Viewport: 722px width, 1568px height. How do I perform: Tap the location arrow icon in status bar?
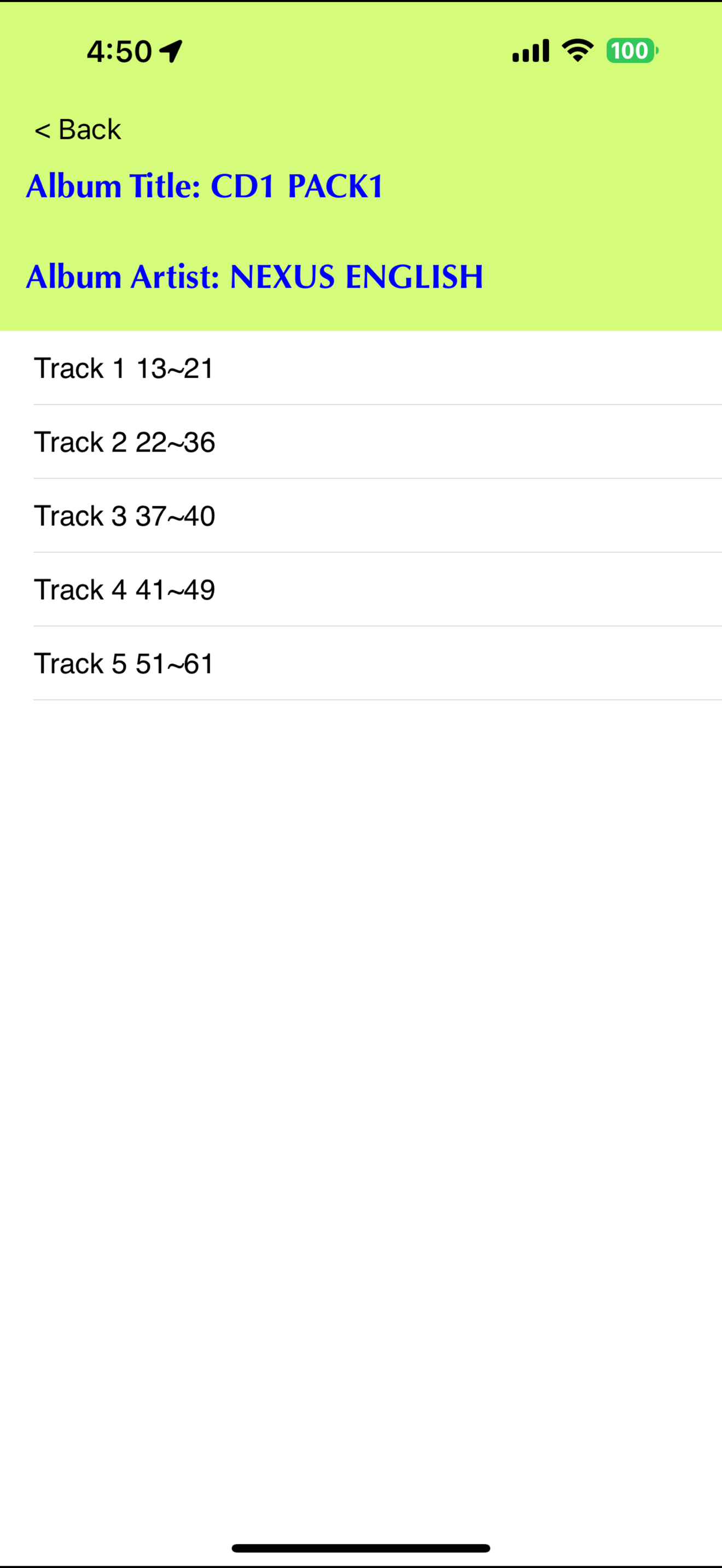[171, 52]
